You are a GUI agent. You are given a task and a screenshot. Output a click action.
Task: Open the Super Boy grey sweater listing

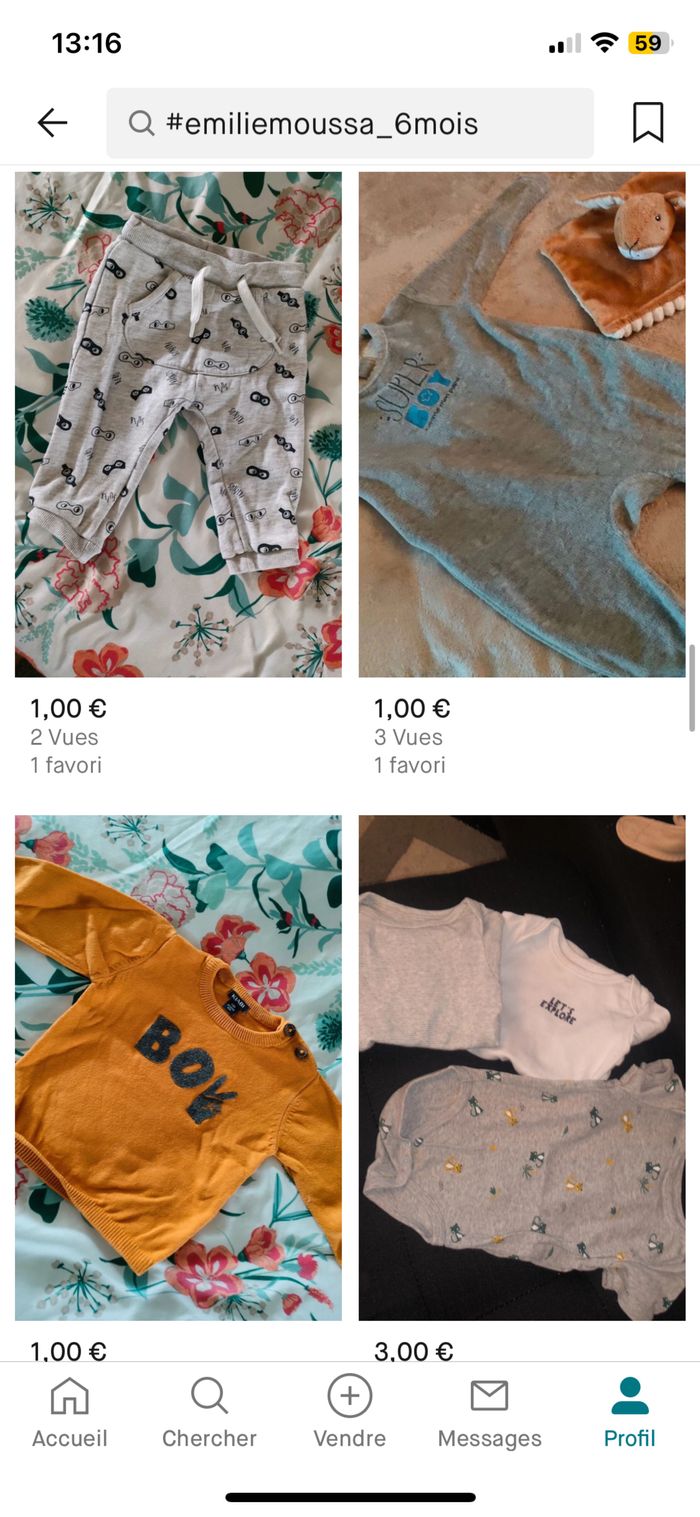[522, 424]
